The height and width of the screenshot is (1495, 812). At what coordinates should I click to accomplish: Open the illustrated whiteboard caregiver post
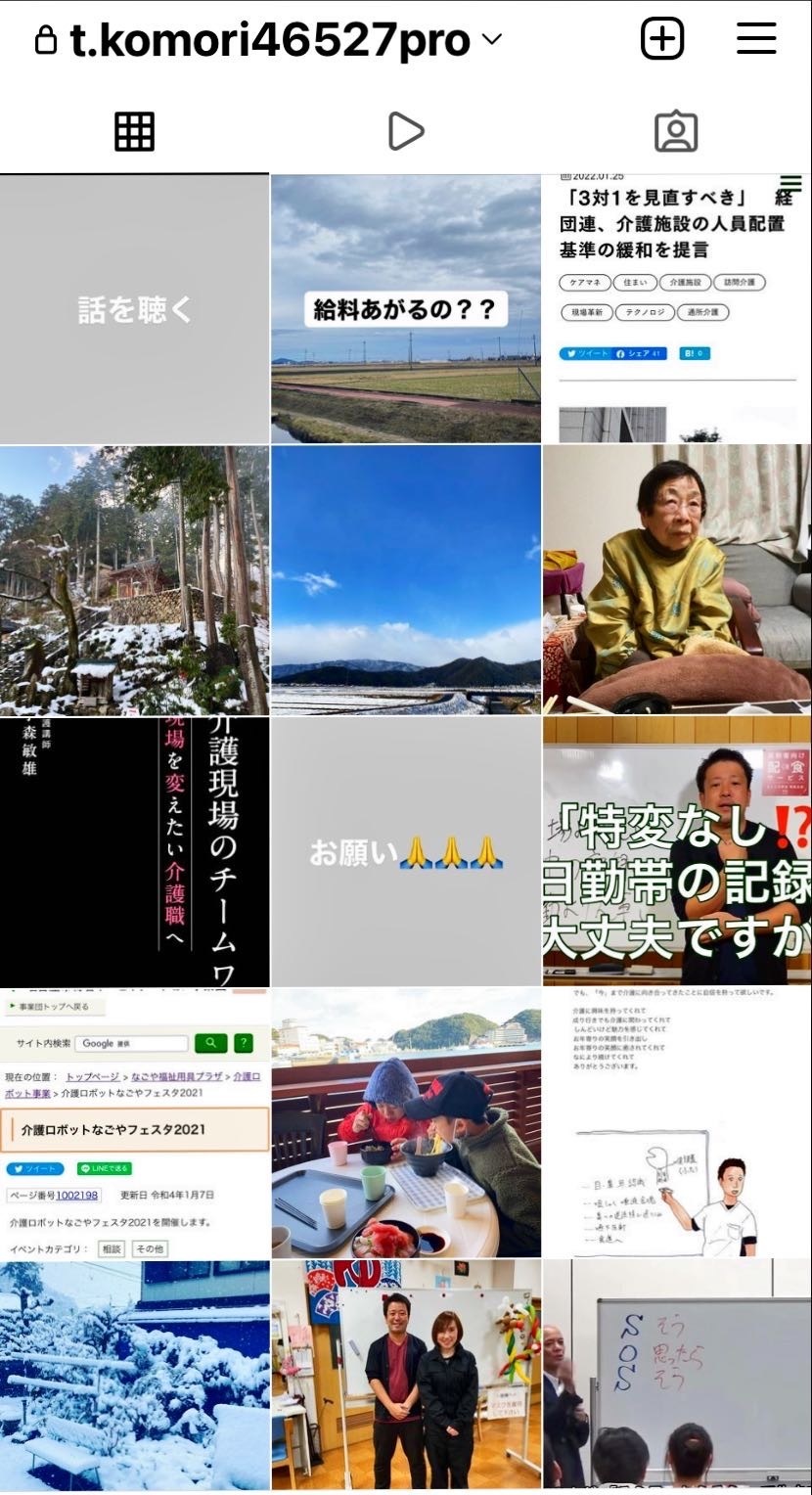pyautogui.click(x=677, y=1122)
